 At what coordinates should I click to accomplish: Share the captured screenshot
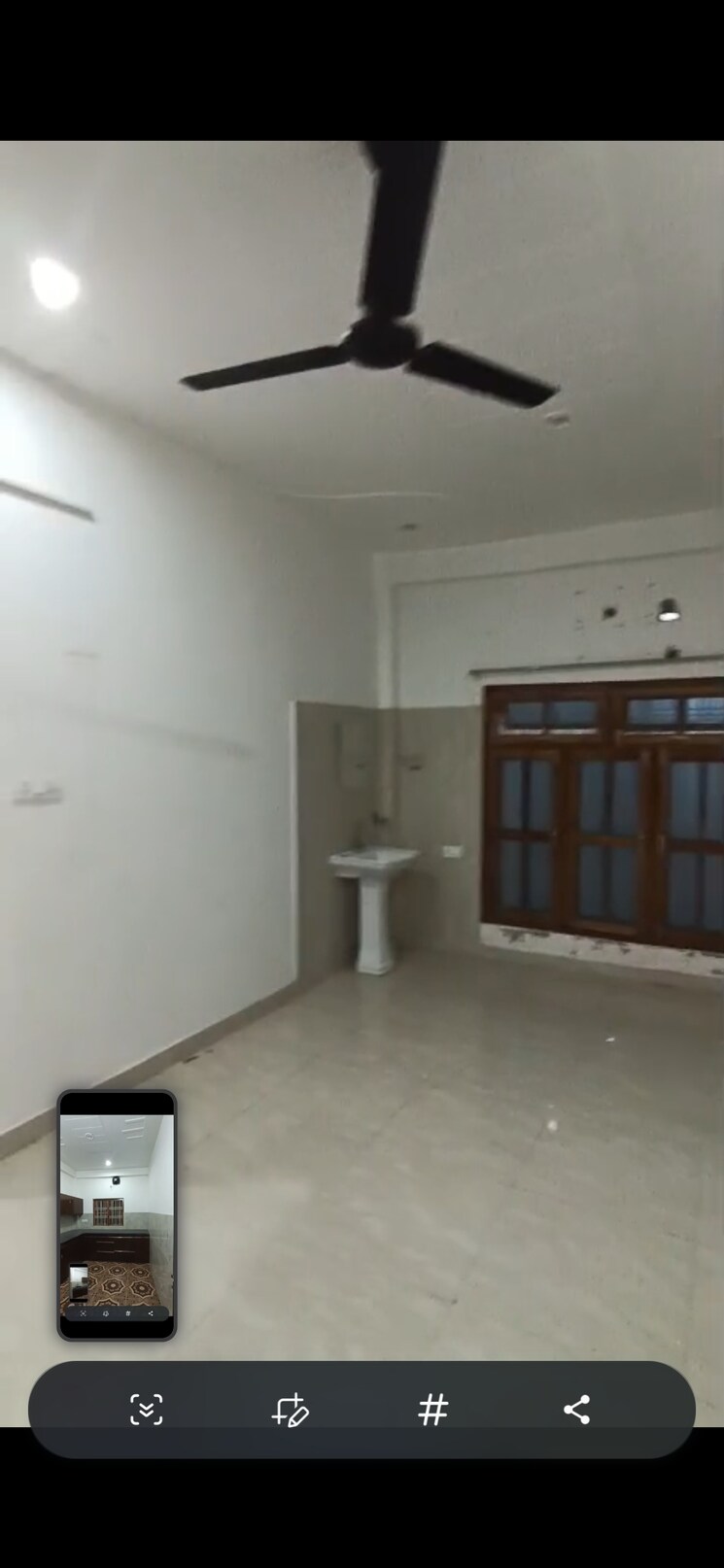576,1409
